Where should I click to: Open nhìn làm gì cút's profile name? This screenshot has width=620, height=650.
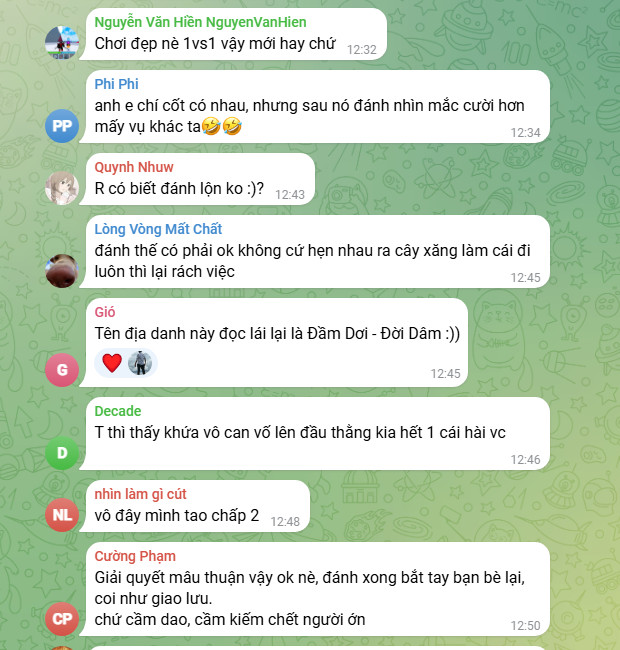[140, 494]
